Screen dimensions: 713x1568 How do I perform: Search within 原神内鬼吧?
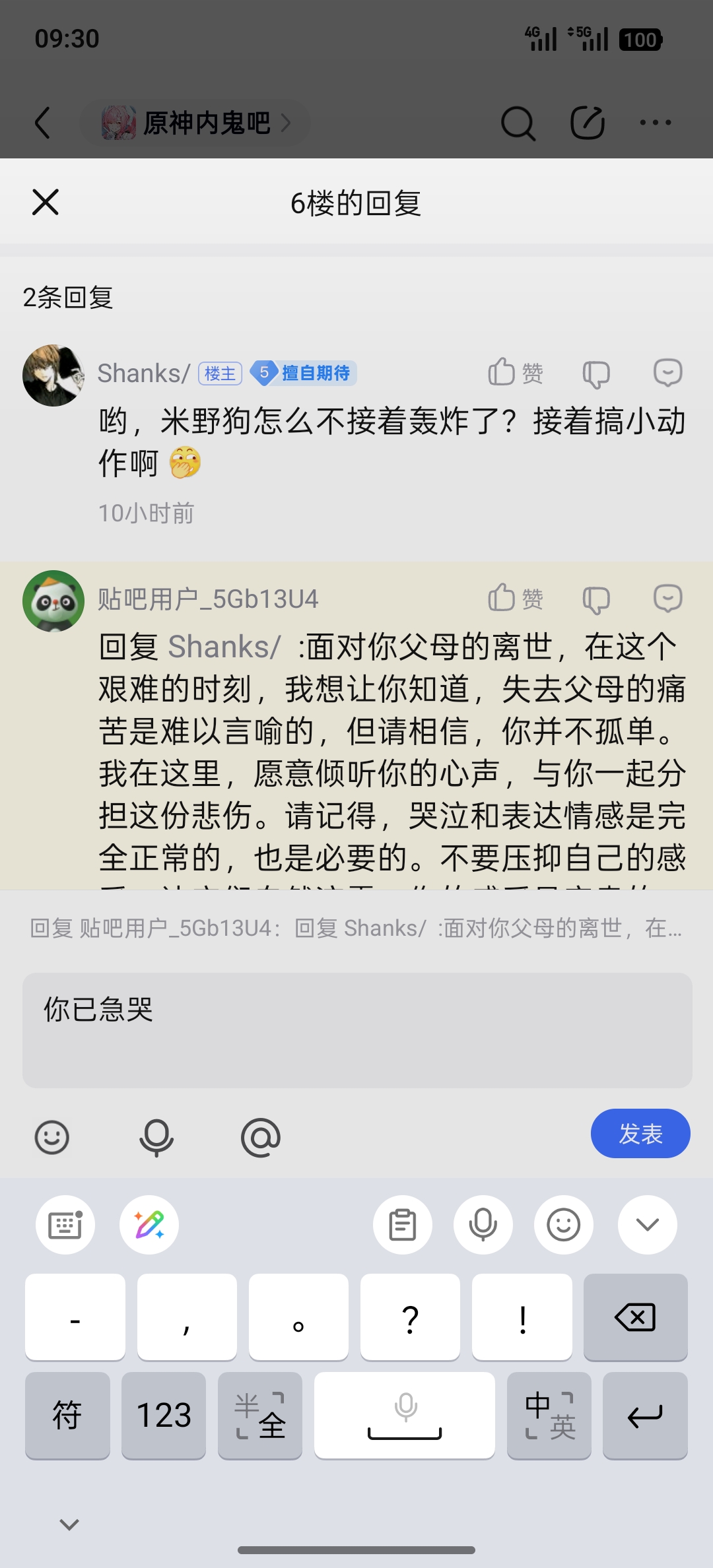[518, 123]
